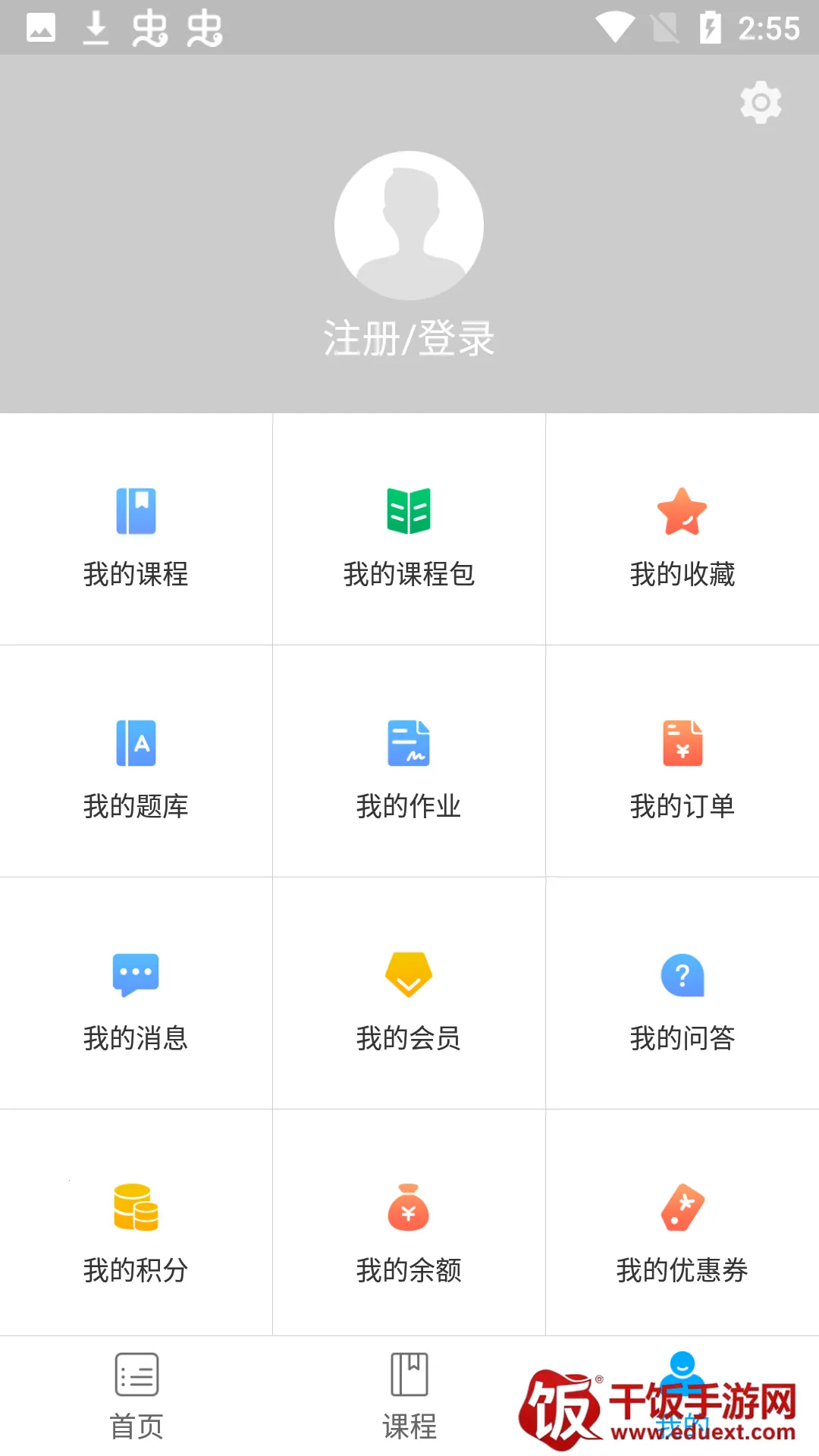Screen dimensions: 819x1456
Task: View 我的收藏 favorites
Action: click(x=682, y=531)
